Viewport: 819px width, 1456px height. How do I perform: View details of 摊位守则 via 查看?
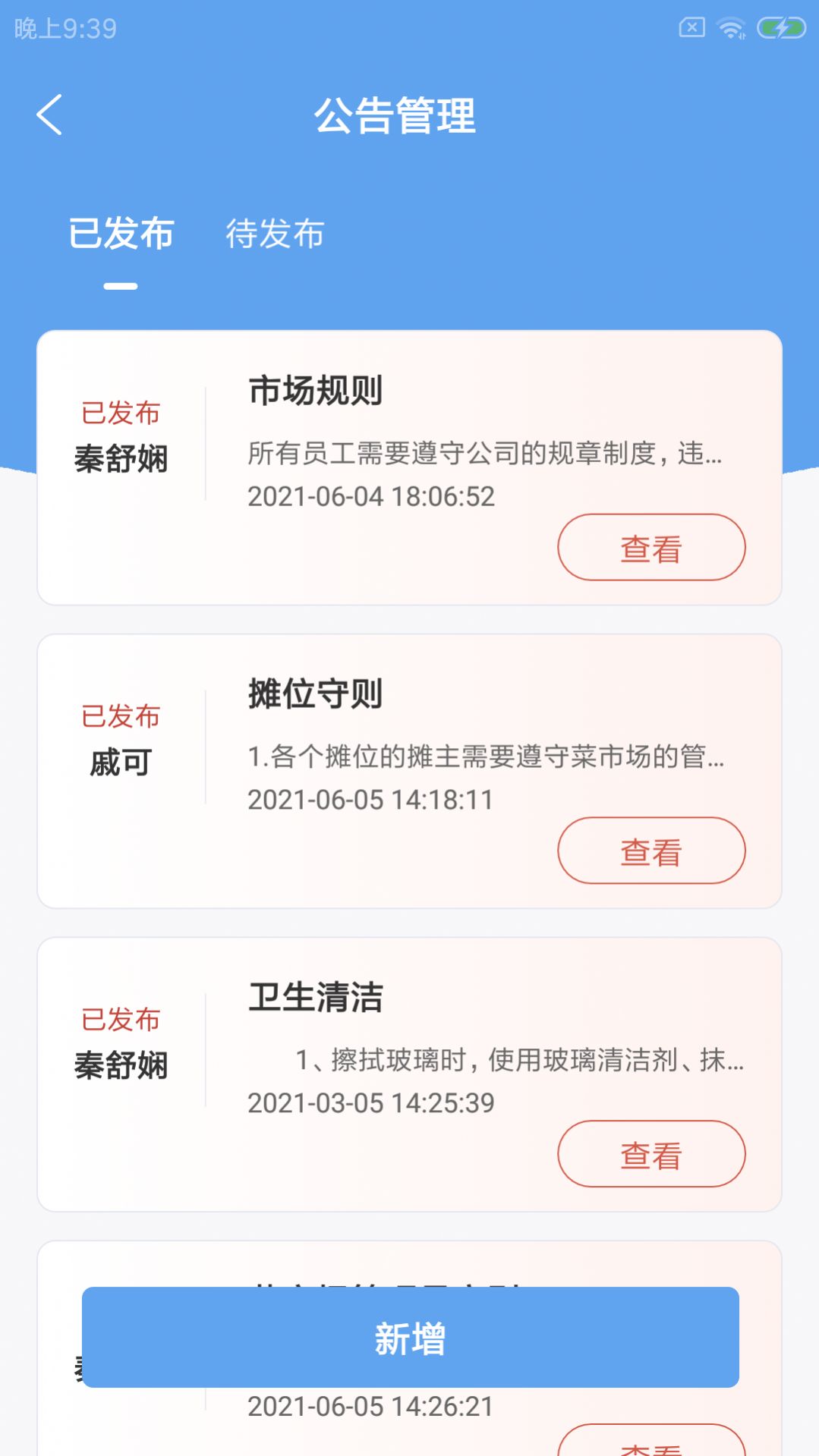coord(650,851)
